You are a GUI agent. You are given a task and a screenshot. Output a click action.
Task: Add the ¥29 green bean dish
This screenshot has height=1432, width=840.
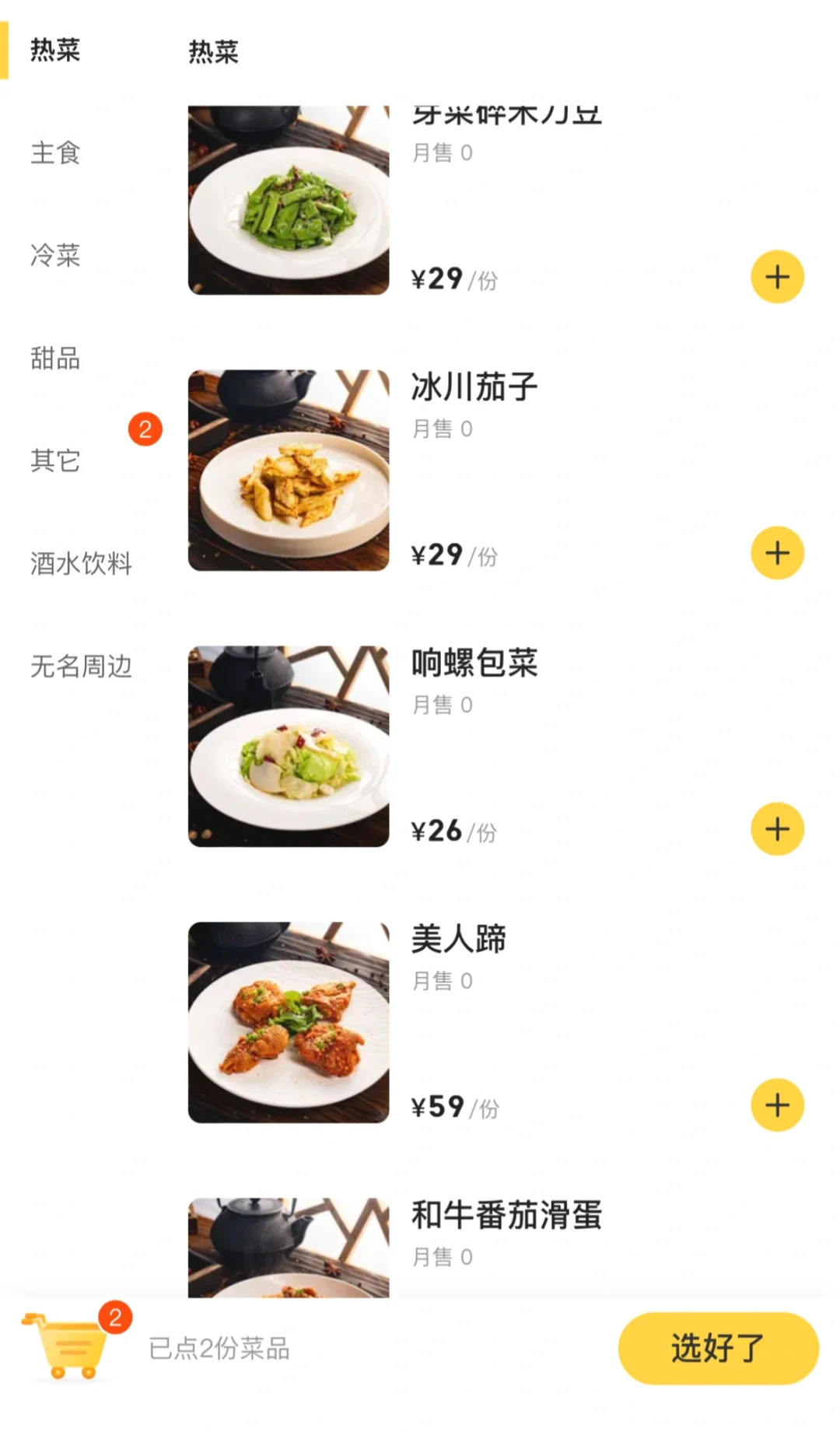777,277
